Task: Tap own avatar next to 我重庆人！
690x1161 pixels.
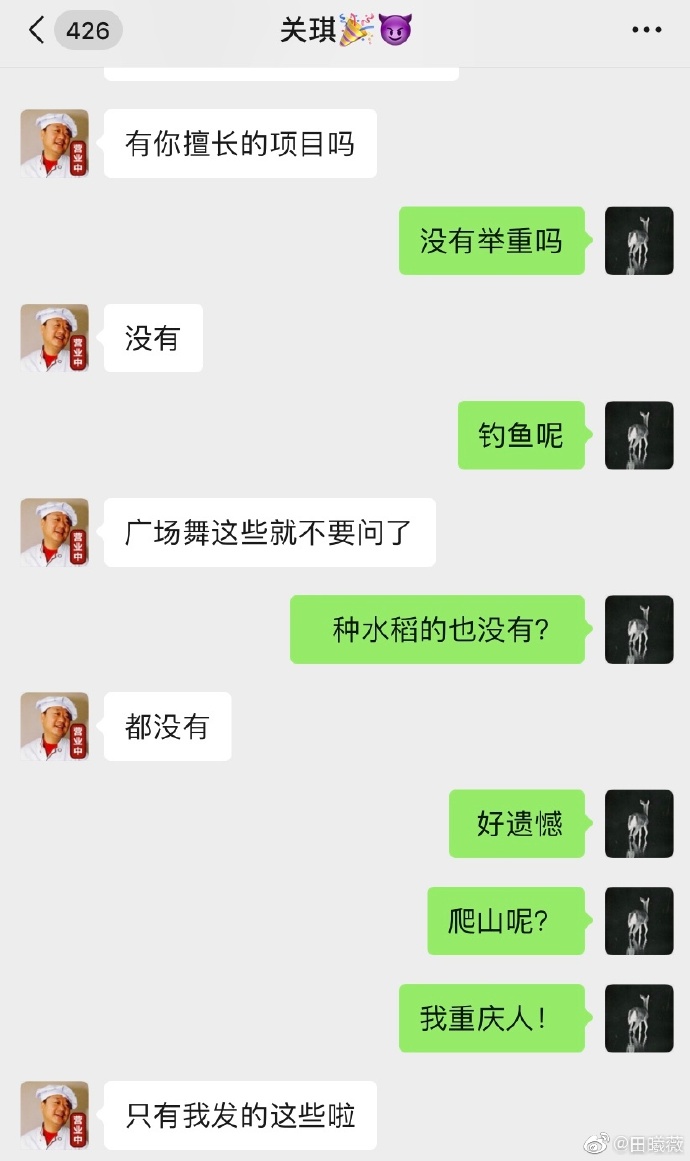Action: pos(639,1018)
